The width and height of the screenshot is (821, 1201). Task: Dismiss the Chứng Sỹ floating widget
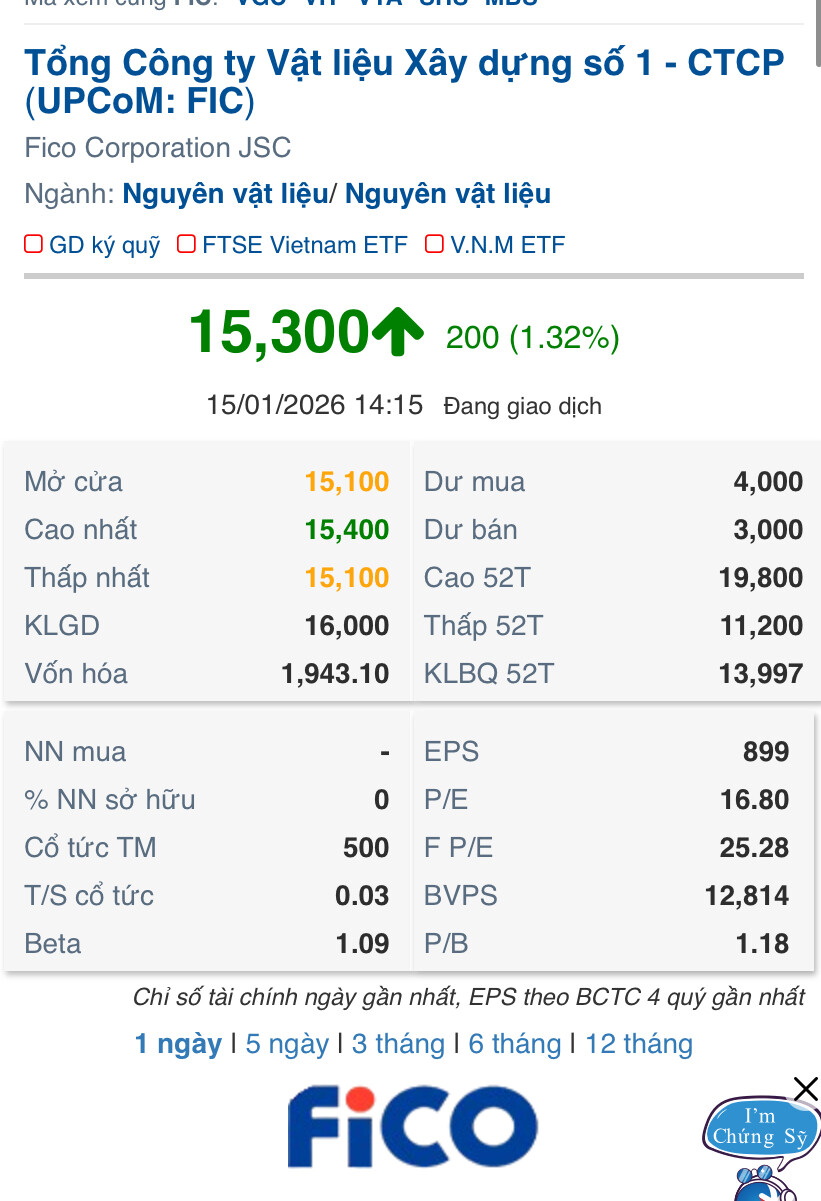805,1089
